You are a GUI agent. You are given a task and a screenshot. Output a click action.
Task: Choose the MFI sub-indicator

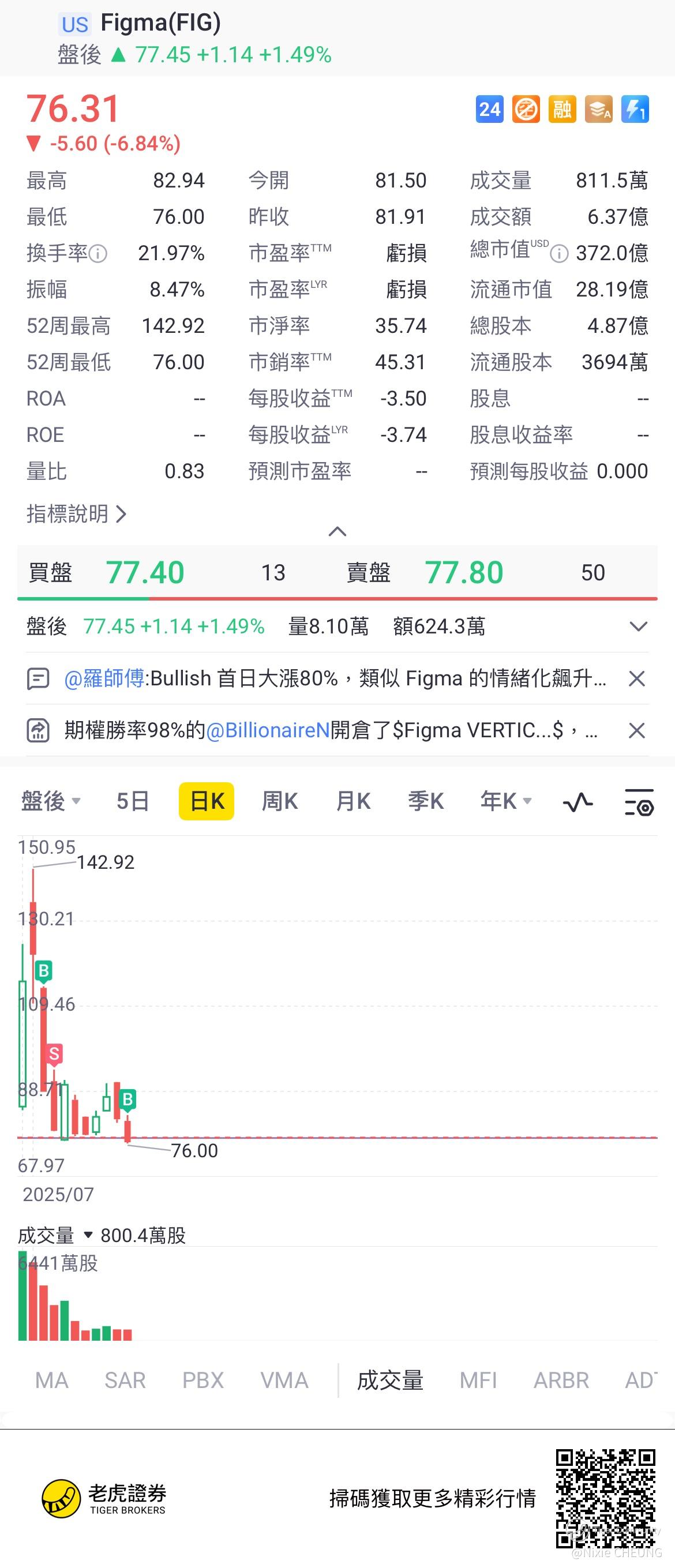point(478,1380)
